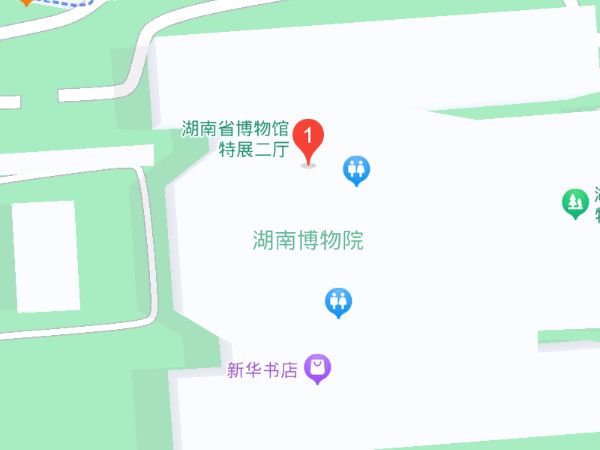Select the restroom marker below 湖南博物院 label

[338, 301]
